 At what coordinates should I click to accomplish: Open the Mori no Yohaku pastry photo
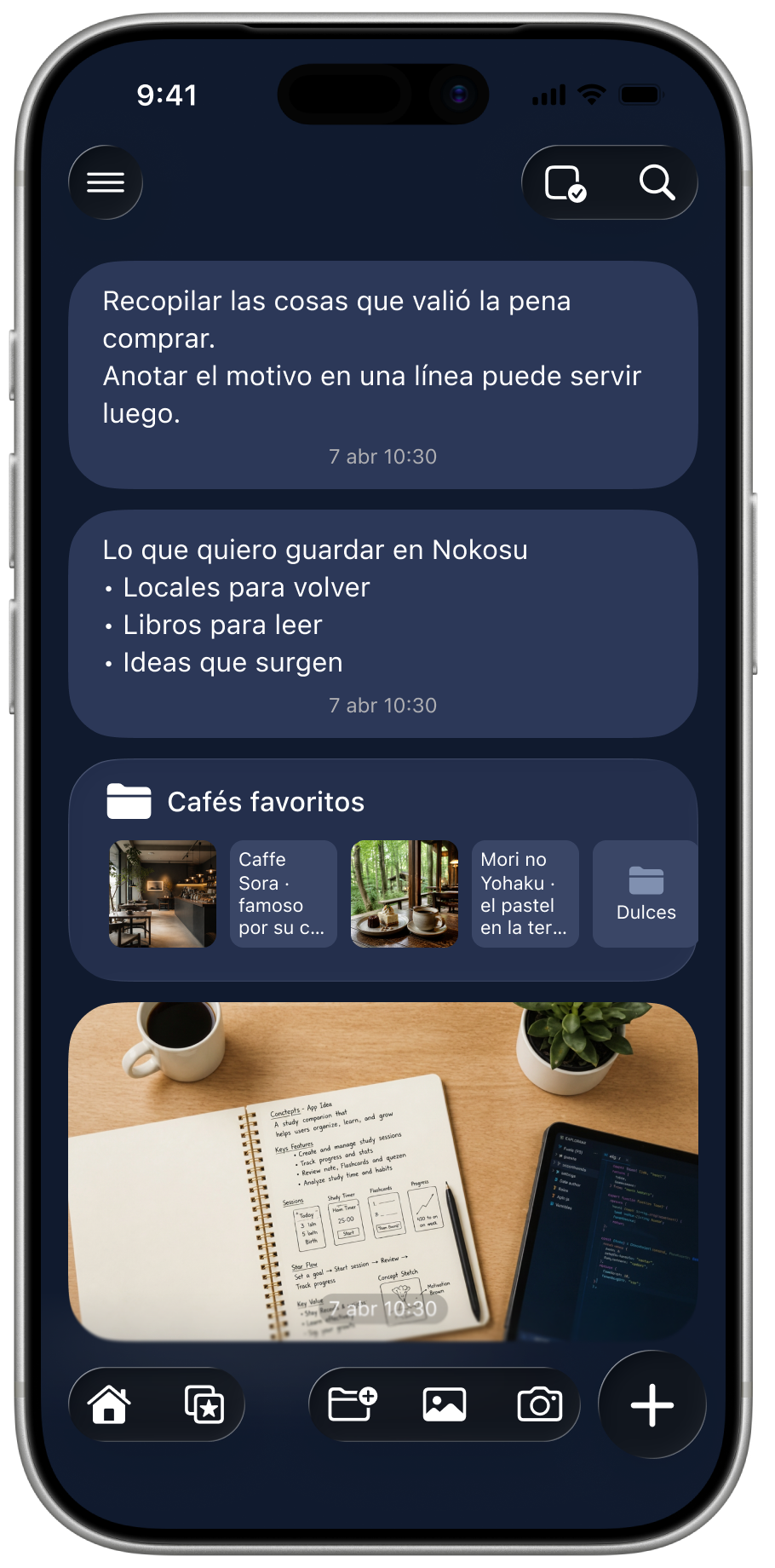(x=405, y=894)
